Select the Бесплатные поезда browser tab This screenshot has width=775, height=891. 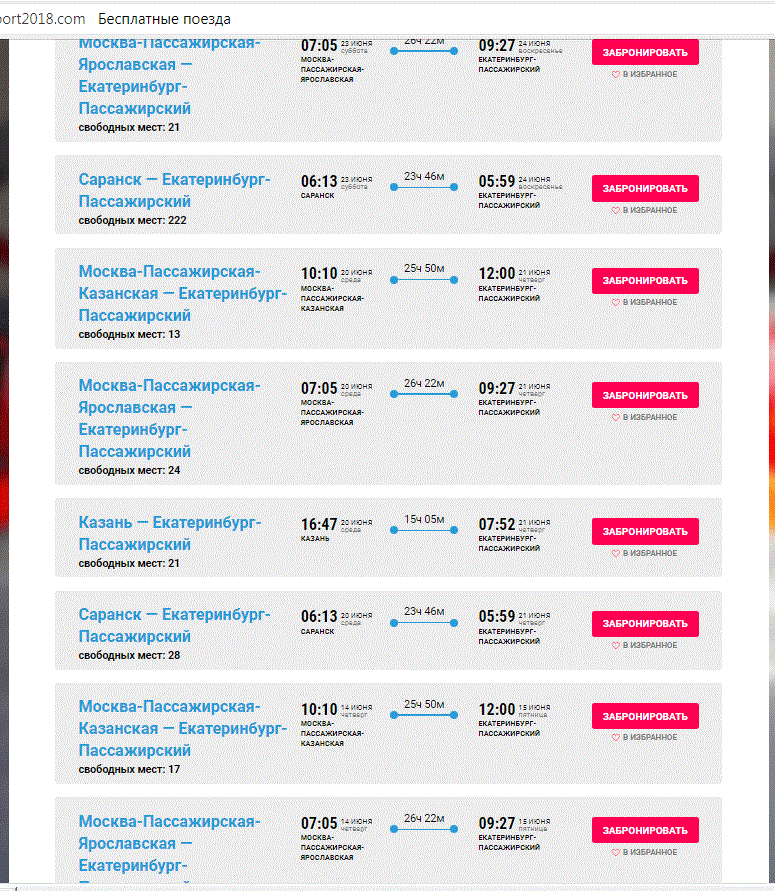coord(164,19)
